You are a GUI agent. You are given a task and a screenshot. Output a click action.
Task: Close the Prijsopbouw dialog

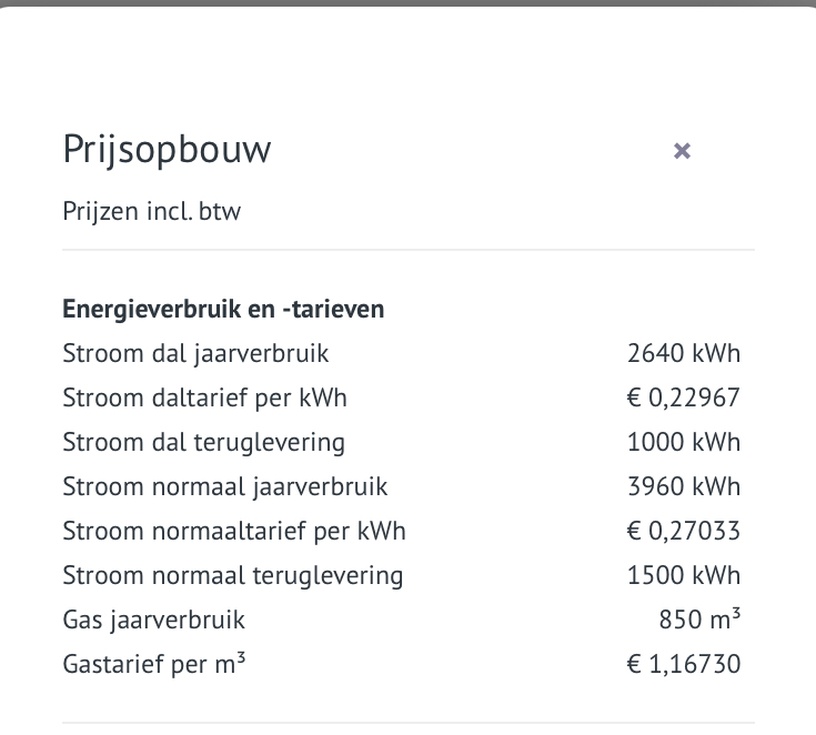point(682,151)
